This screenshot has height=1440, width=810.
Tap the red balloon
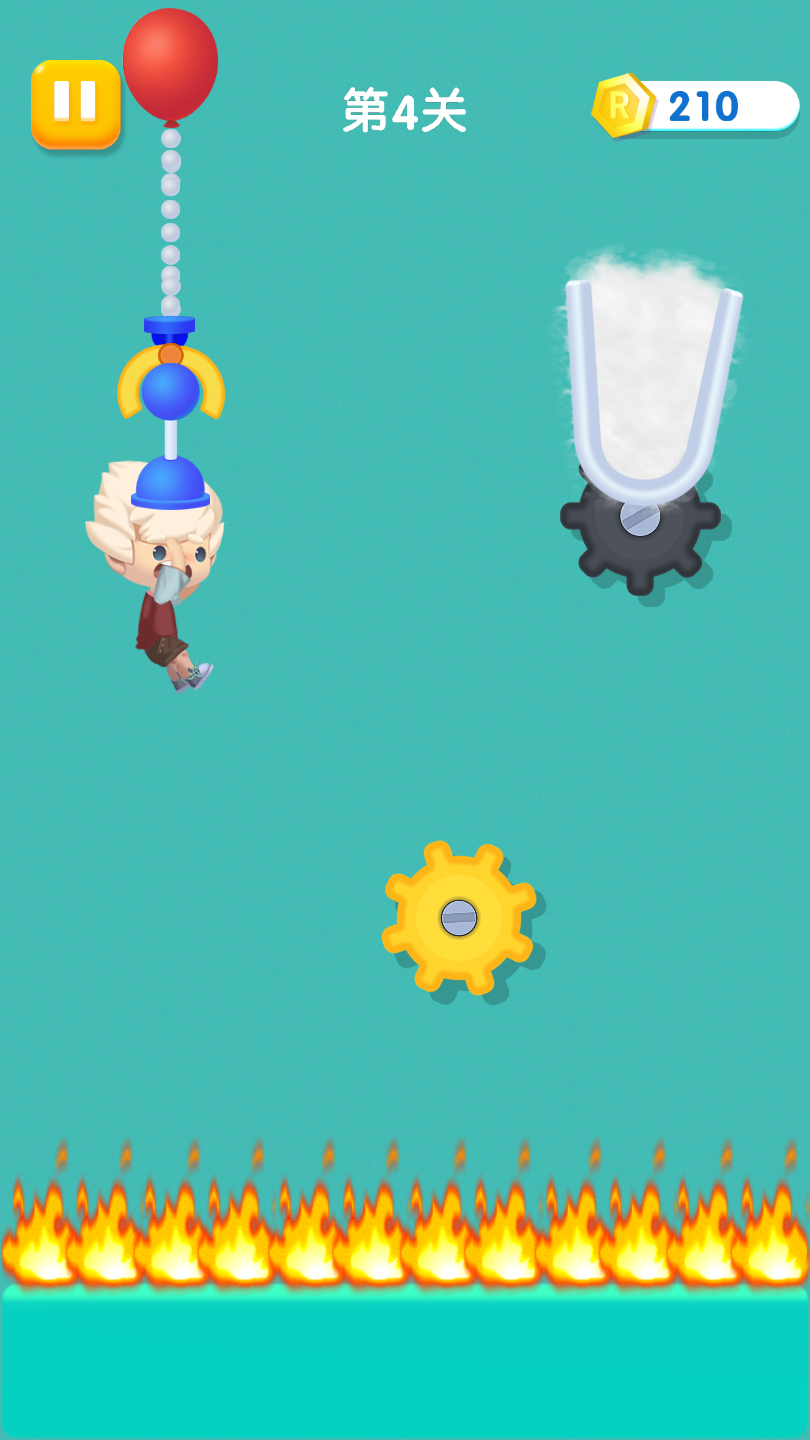170,63
